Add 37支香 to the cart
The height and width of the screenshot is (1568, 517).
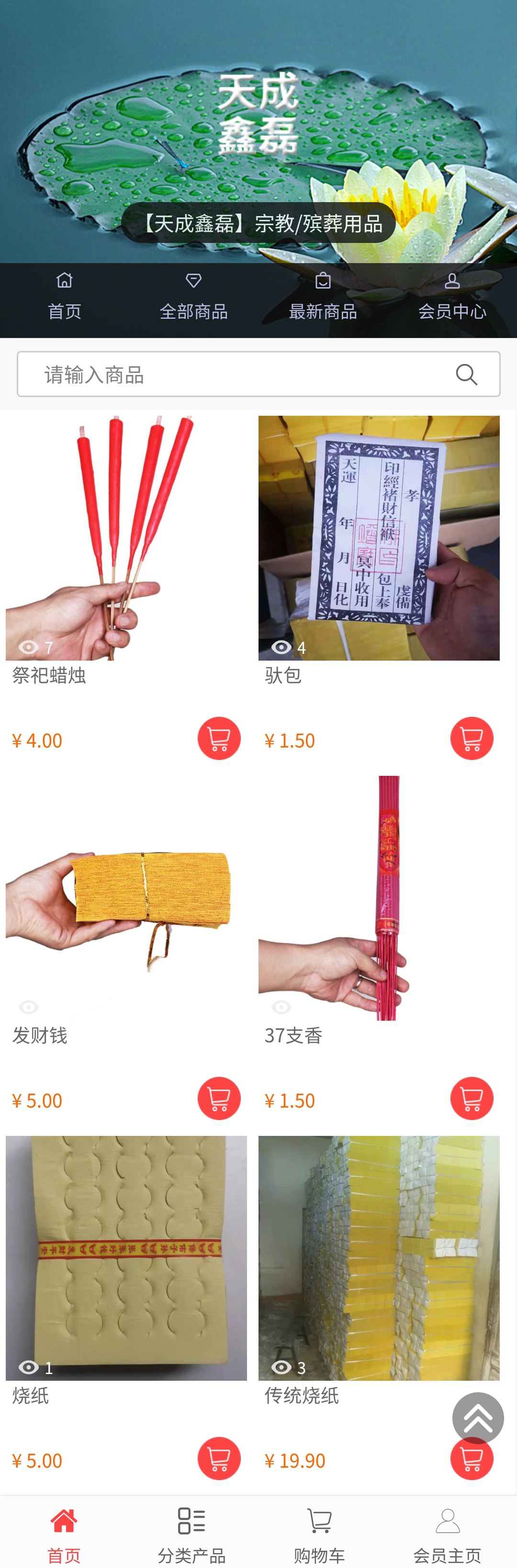point(472,1098)
